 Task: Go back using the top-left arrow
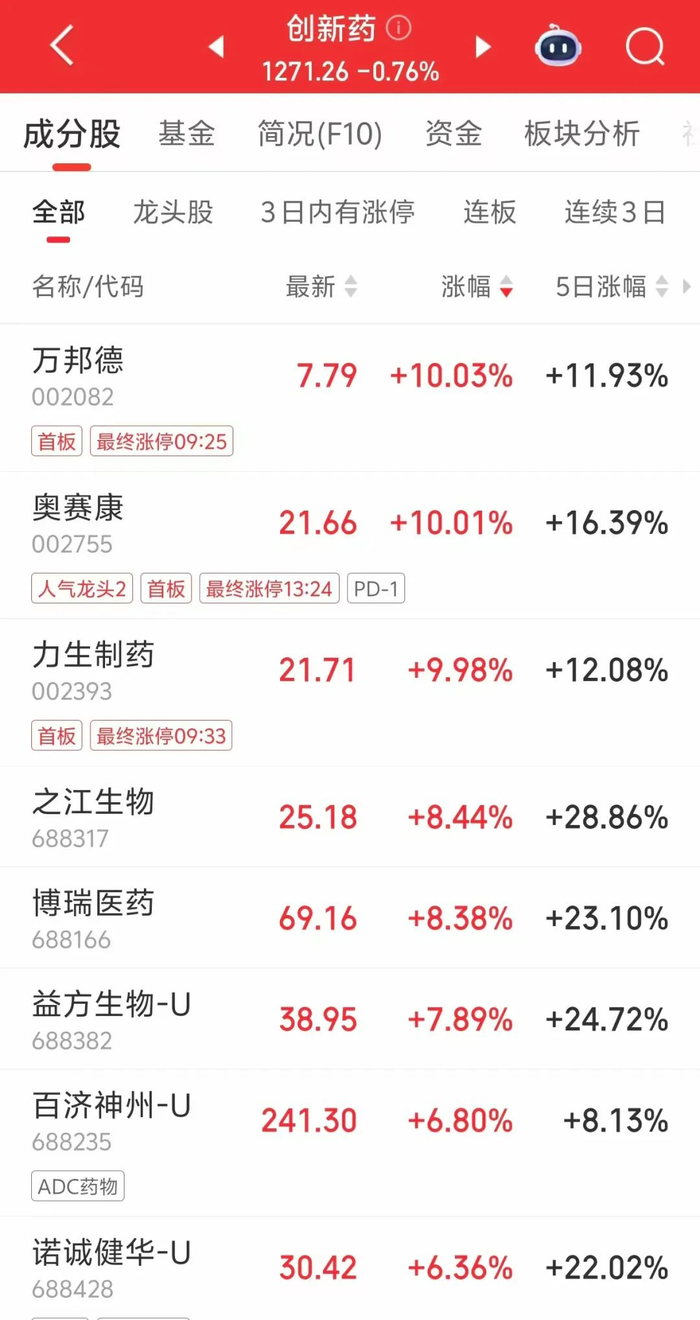[62, 46]
